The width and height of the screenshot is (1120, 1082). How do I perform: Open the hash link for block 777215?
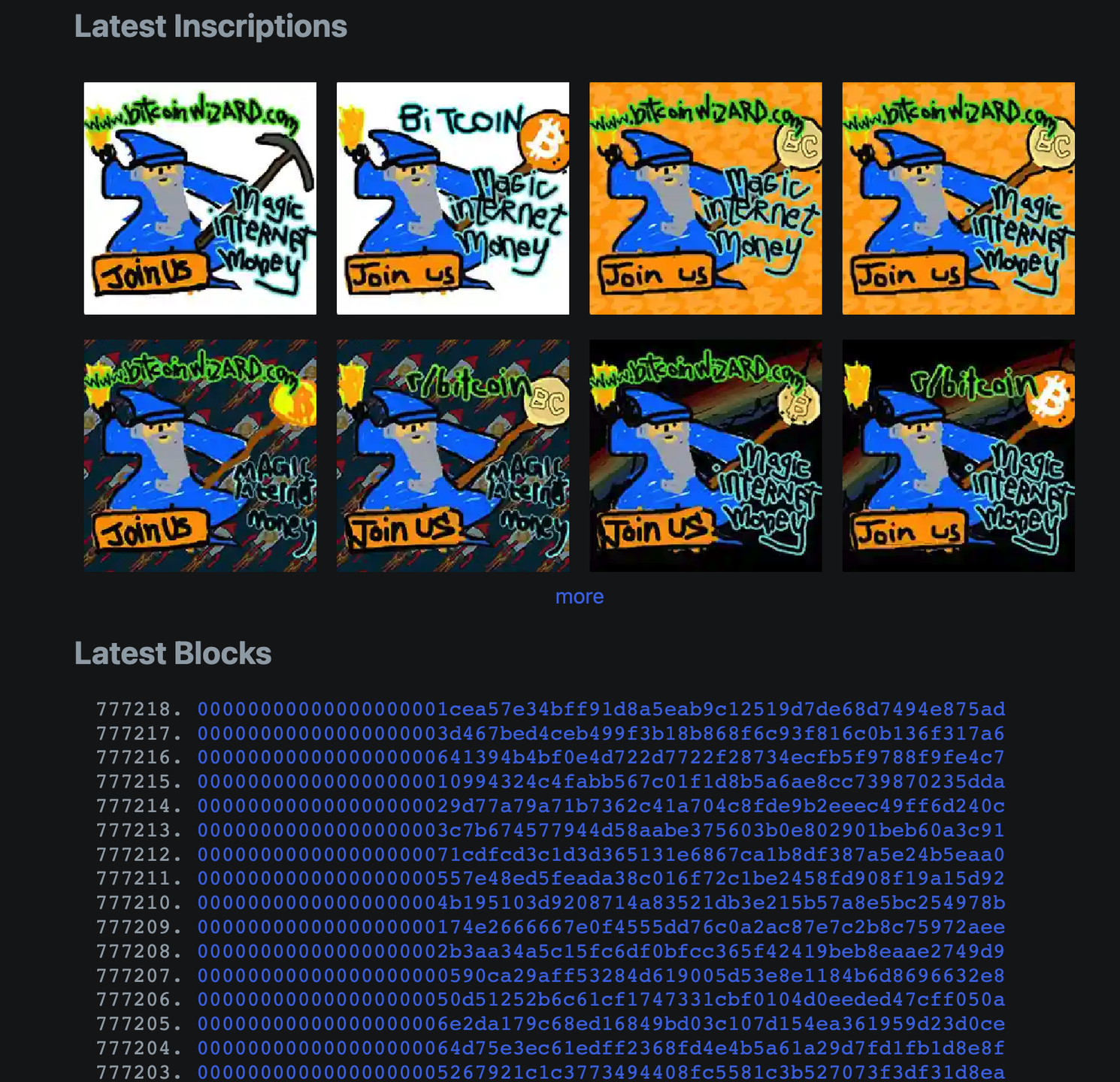click(601, 781)
